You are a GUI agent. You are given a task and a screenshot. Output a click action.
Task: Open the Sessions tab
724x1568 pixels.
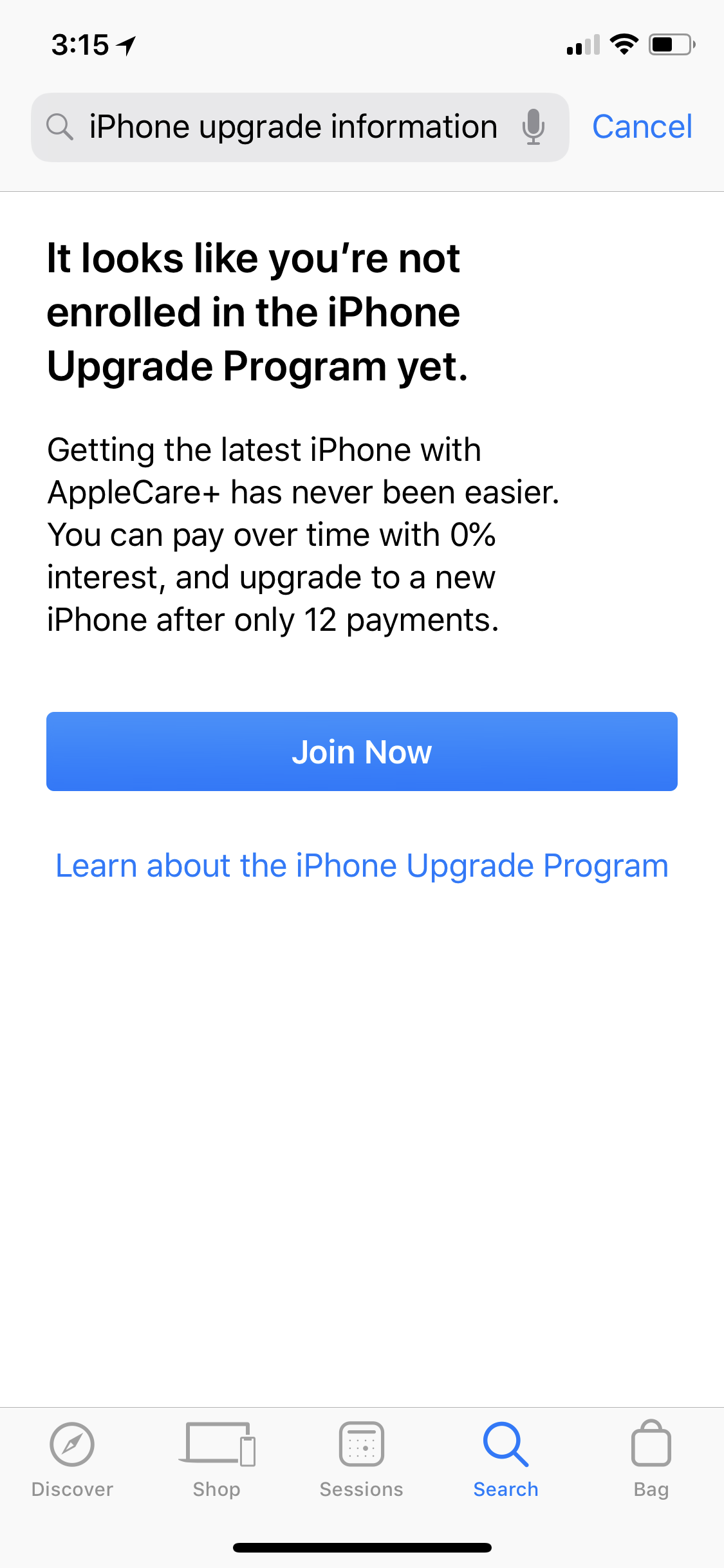[362, 1460]
